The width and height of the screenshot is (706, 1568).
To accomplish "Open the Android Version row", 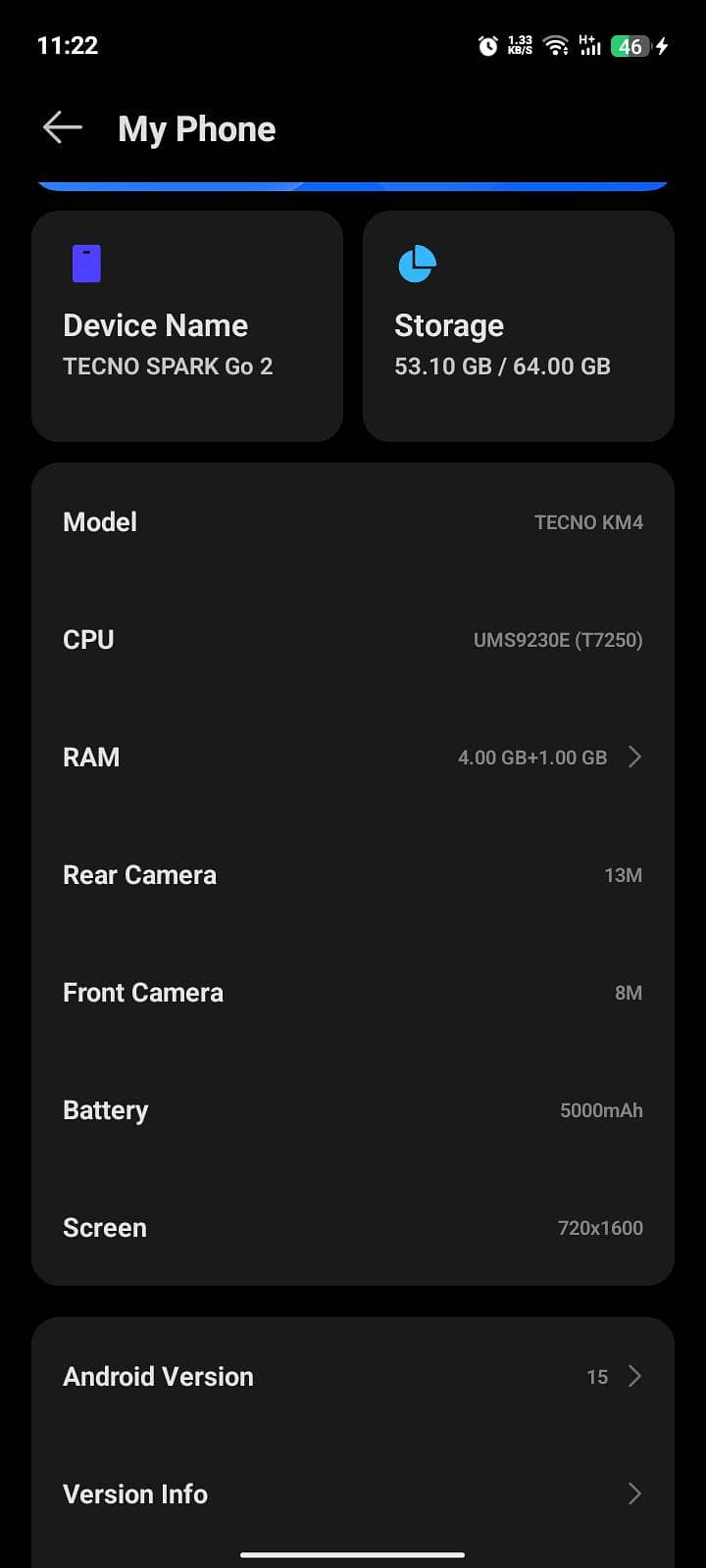I will coord(353,1376).
